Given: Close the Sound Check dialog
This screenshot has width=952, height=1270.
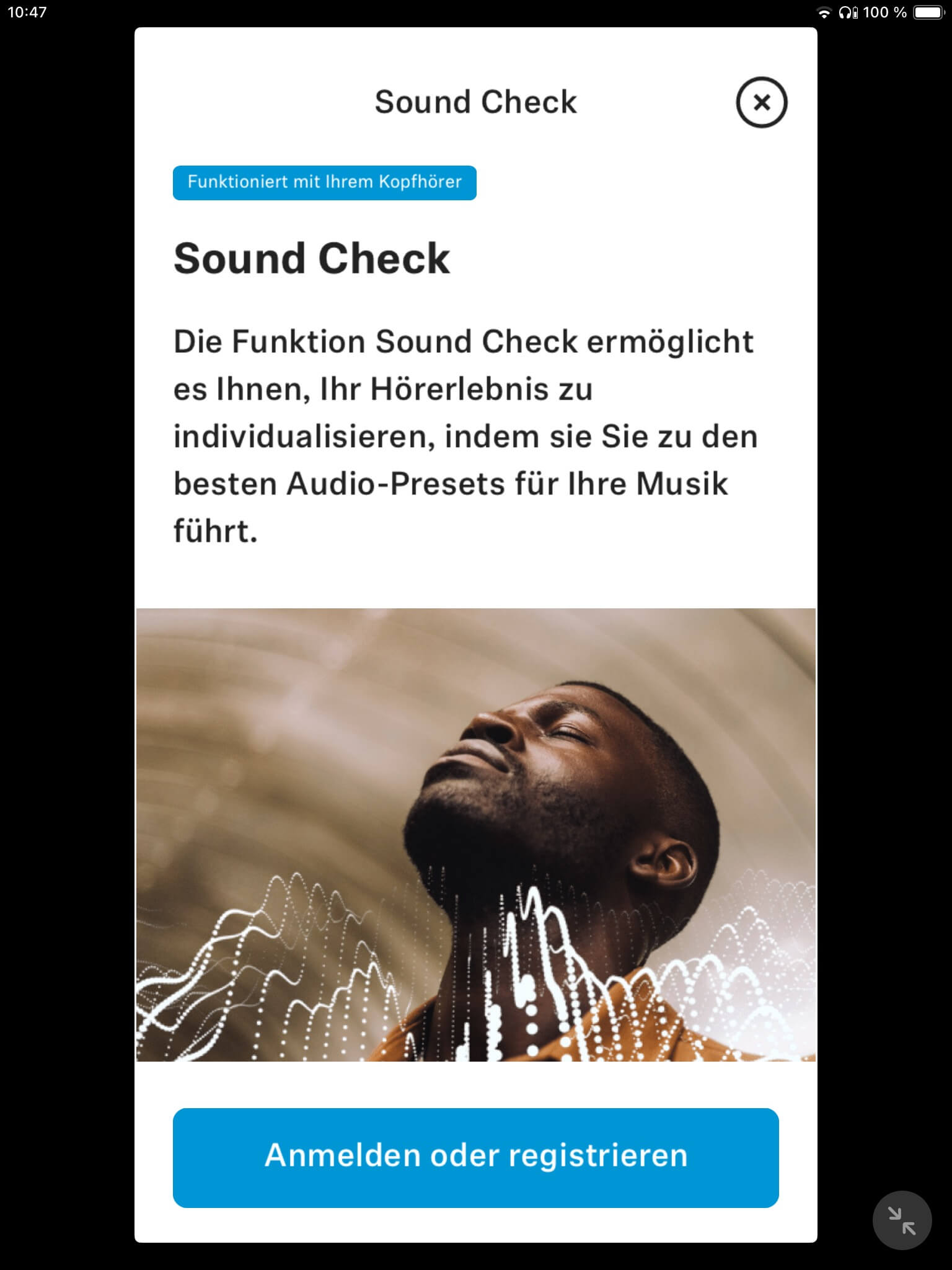Looking at the screenshot, I should point(761,102).
